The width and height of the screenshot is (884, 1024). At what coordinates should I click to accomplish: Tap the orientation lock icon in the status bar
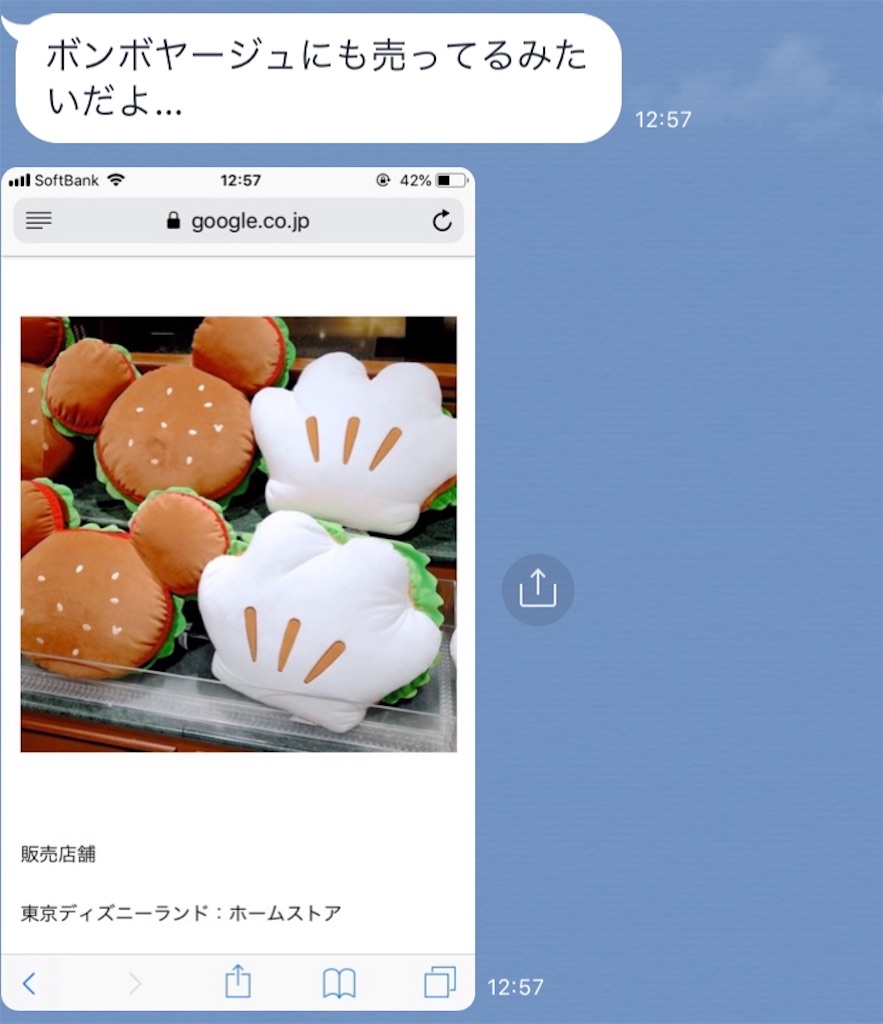pyautogui.click(x=381, y=180)
